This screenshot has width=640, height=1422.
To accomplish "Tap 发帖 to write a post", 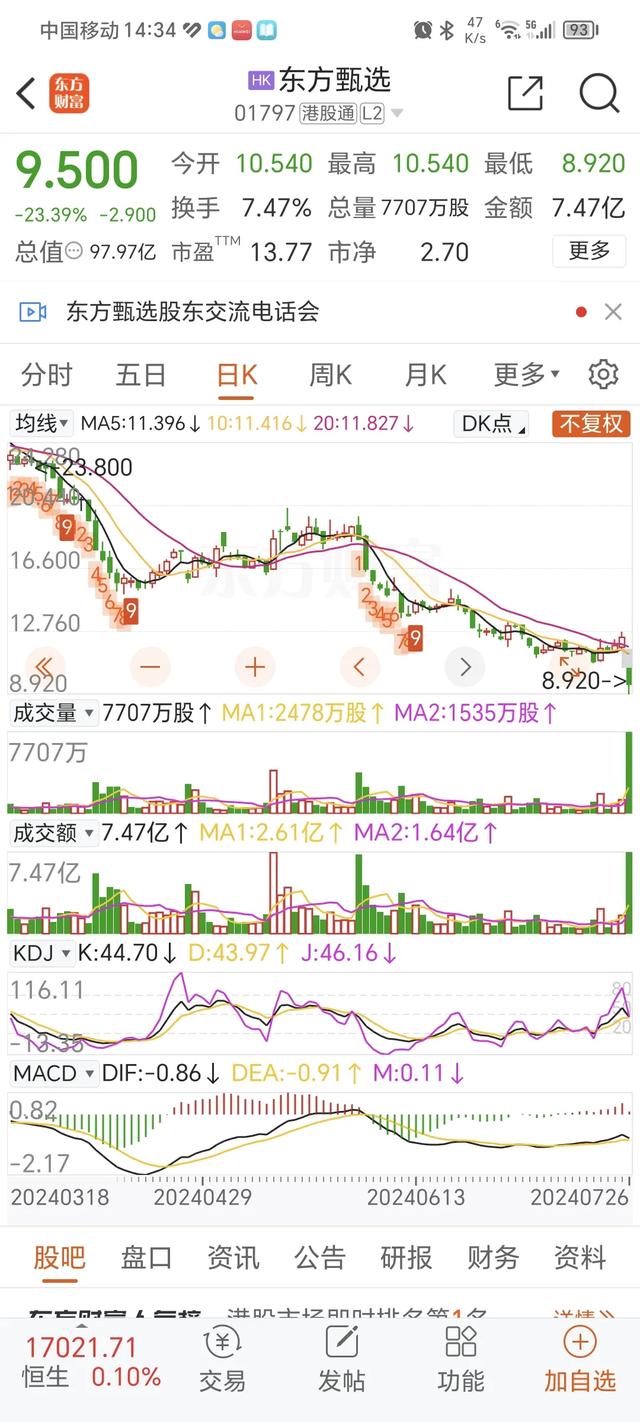I will (x=341, y=1360).
